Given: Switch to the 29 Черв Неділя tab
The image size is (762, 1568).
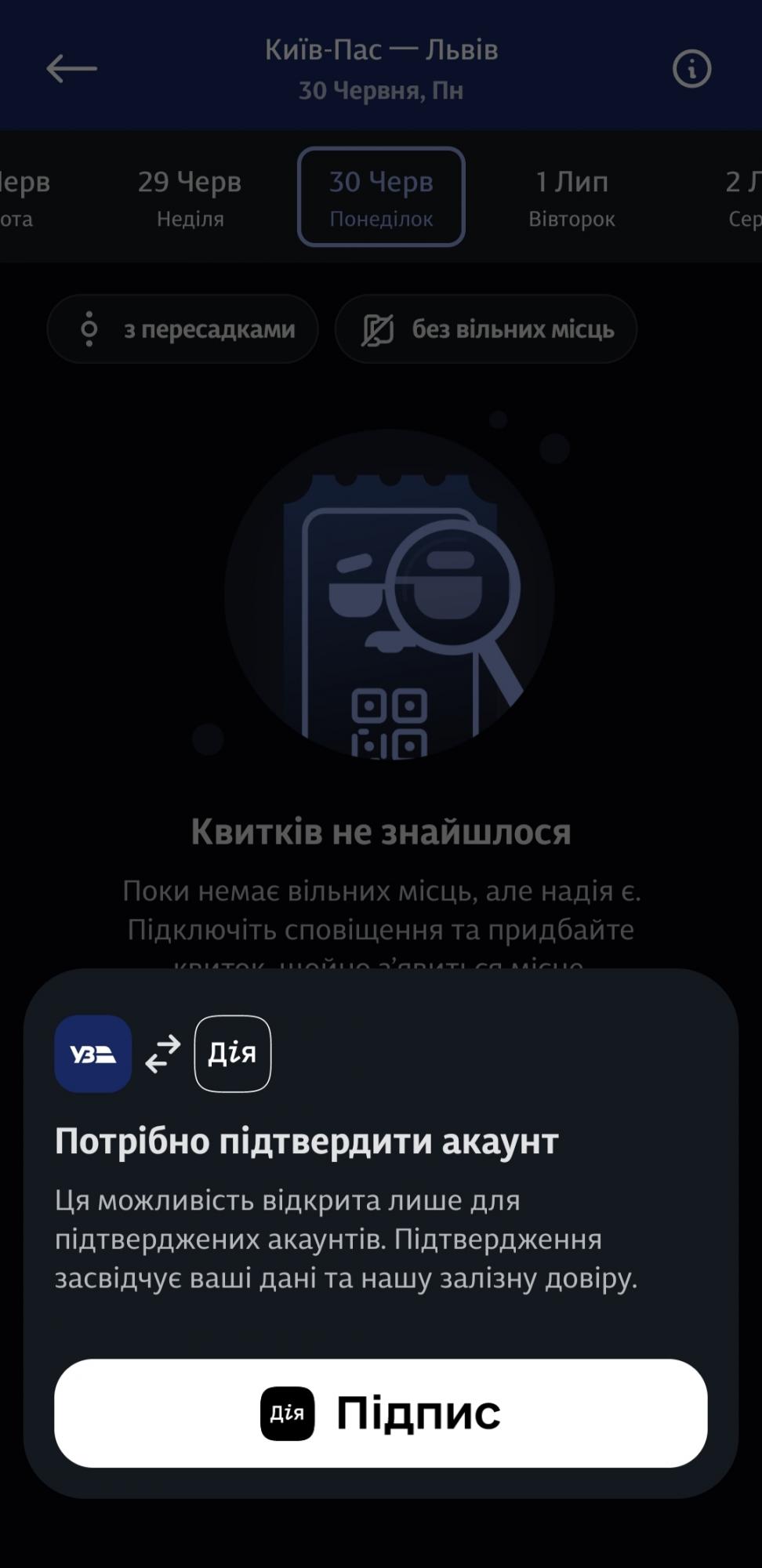Looking at the screenshot, I should pos(190,197).
